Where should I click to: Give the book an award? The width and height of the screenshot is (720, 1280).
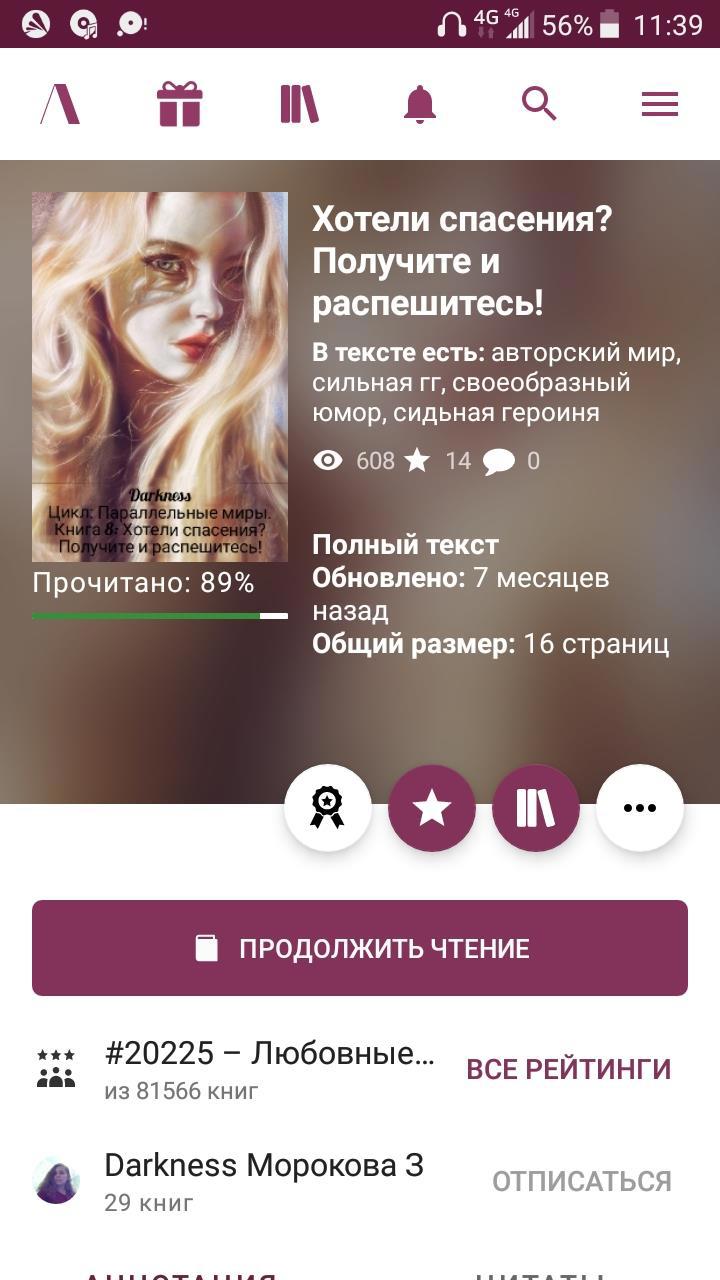click(x=328, y=808)
